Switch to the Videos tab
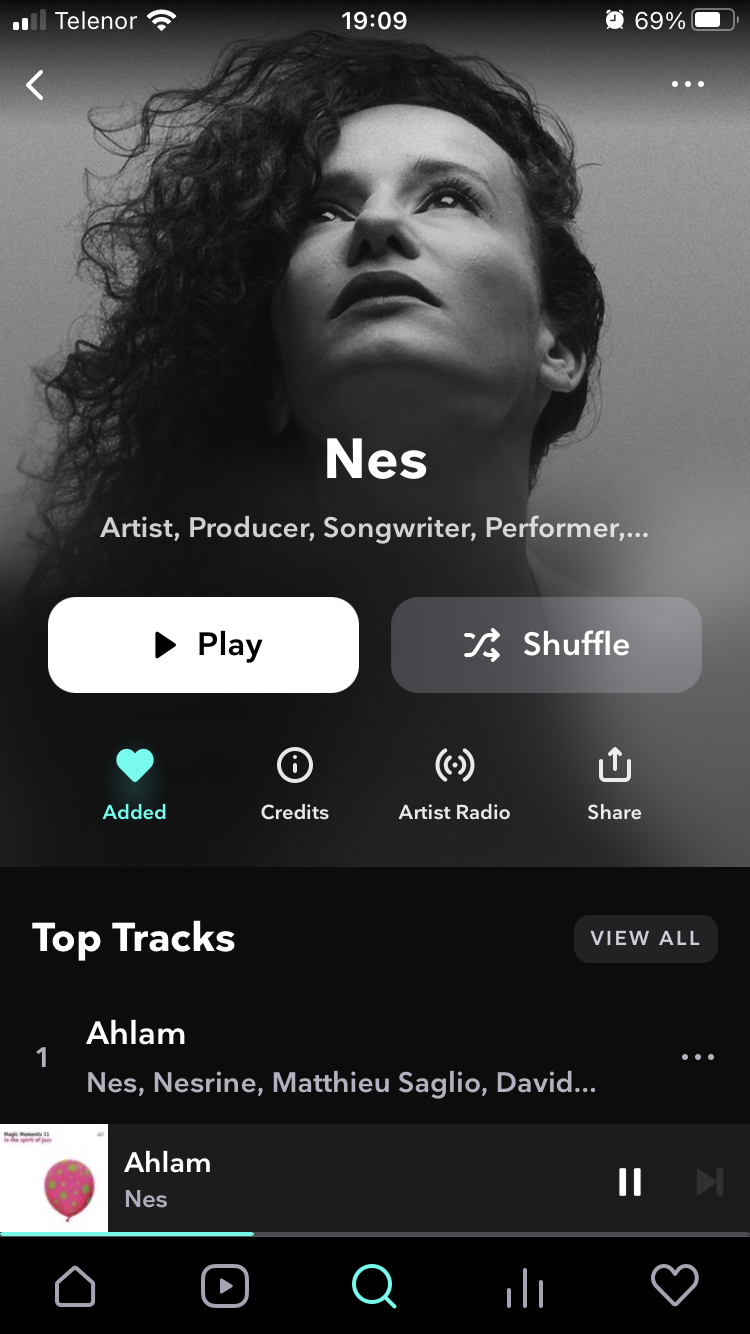Image resolution: width=750 pixels, height=1334 pixels. click(x=225, y=1286)
